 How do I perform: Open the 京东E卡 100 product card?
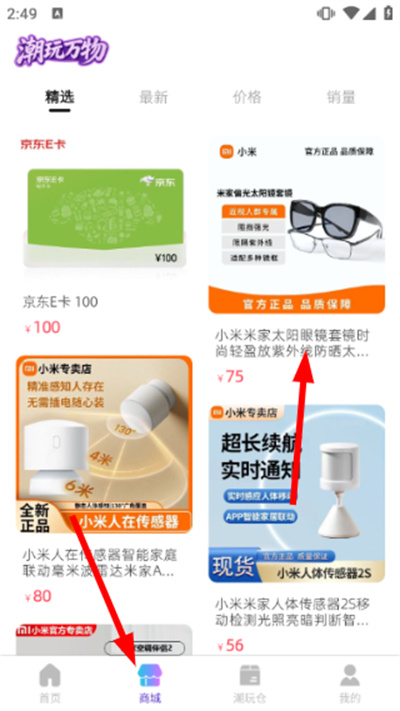click(x=104, y=236)
